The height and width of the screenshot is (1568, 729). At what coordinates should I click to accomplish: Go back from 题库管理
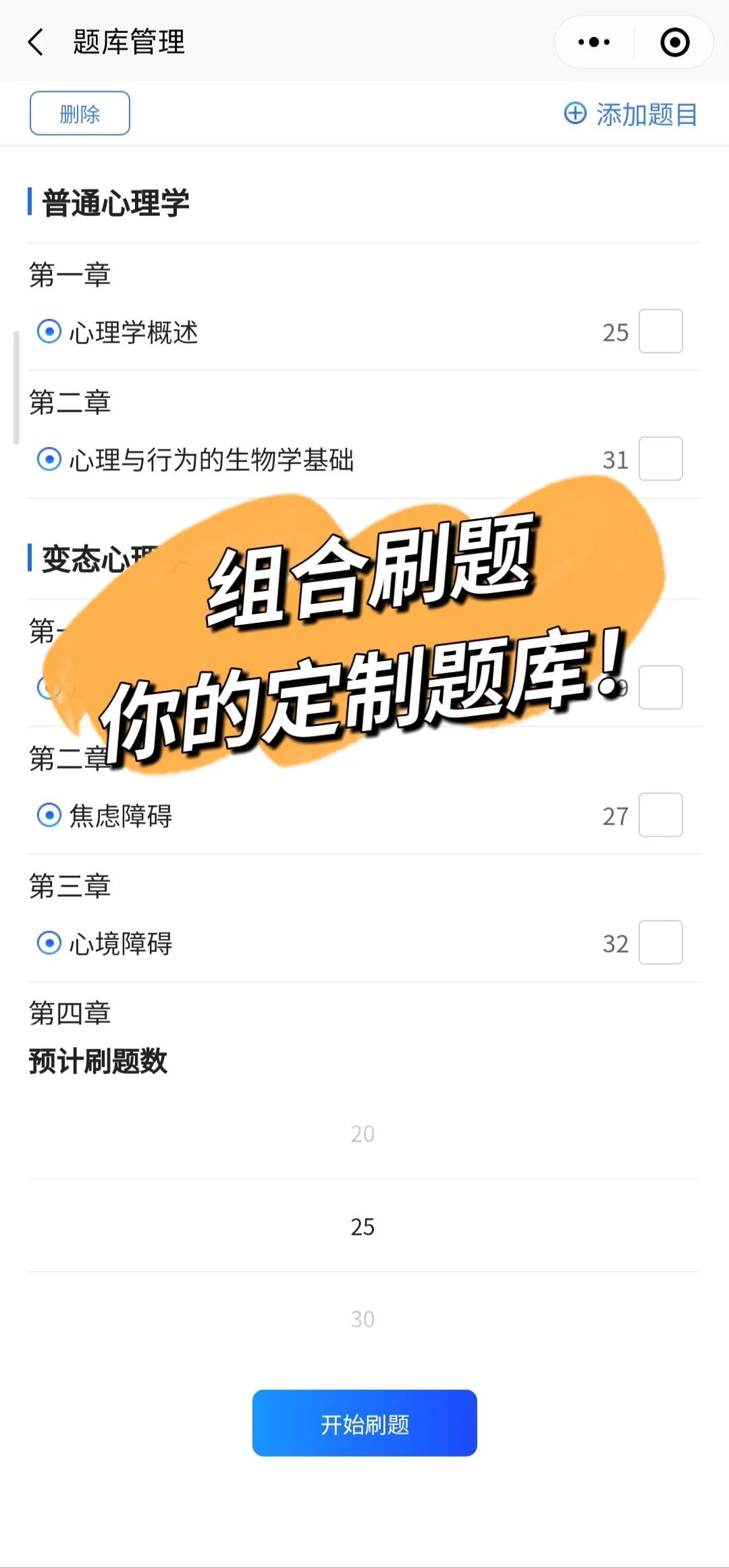(x=36, y=42)
